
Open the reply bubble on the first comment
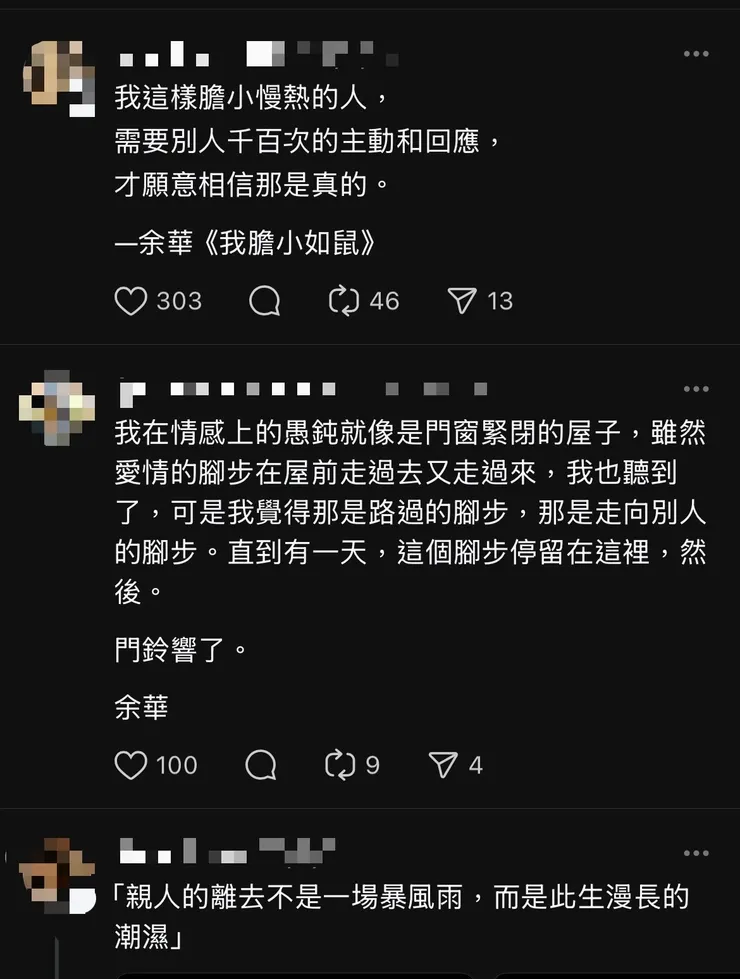coord(262,301)
